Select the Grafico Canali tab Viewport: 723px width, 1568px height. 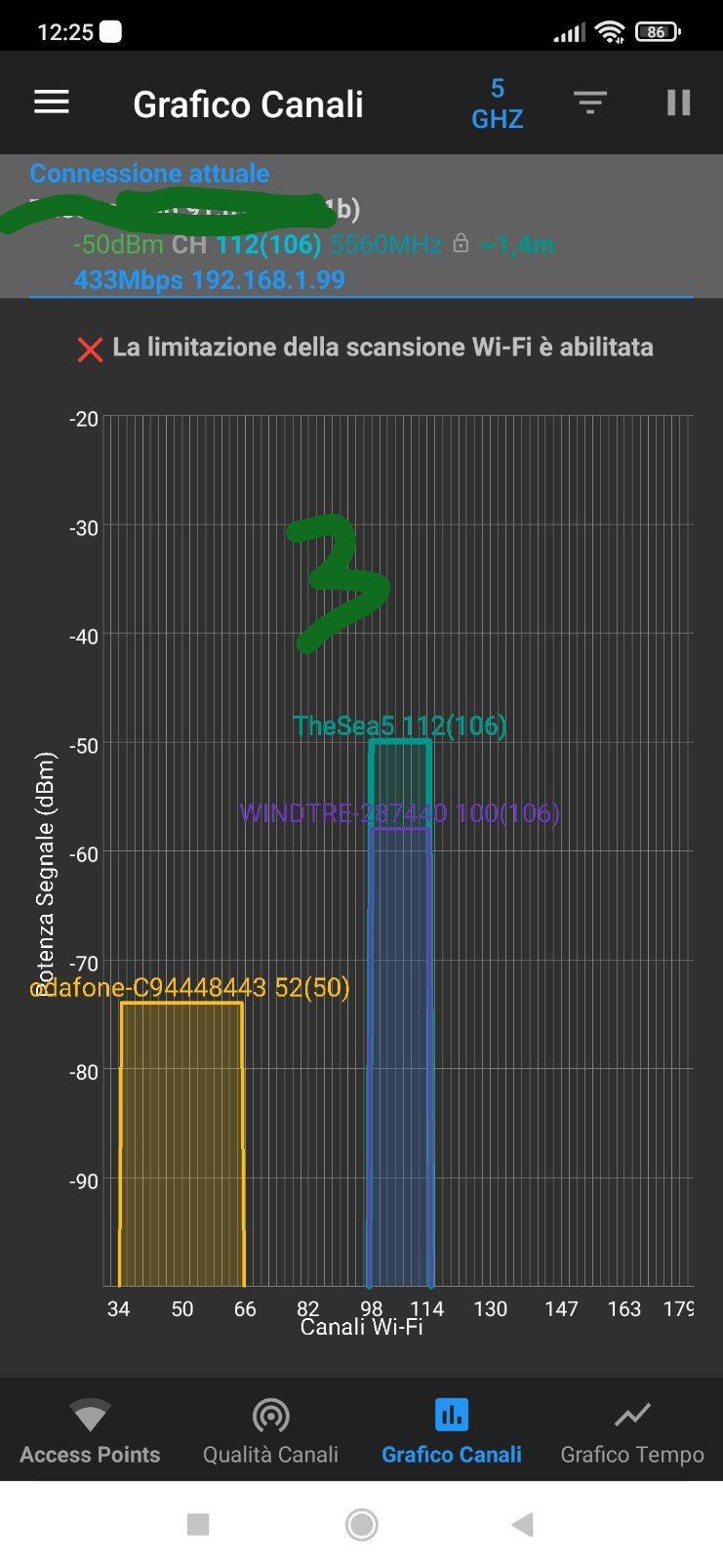451,1431
